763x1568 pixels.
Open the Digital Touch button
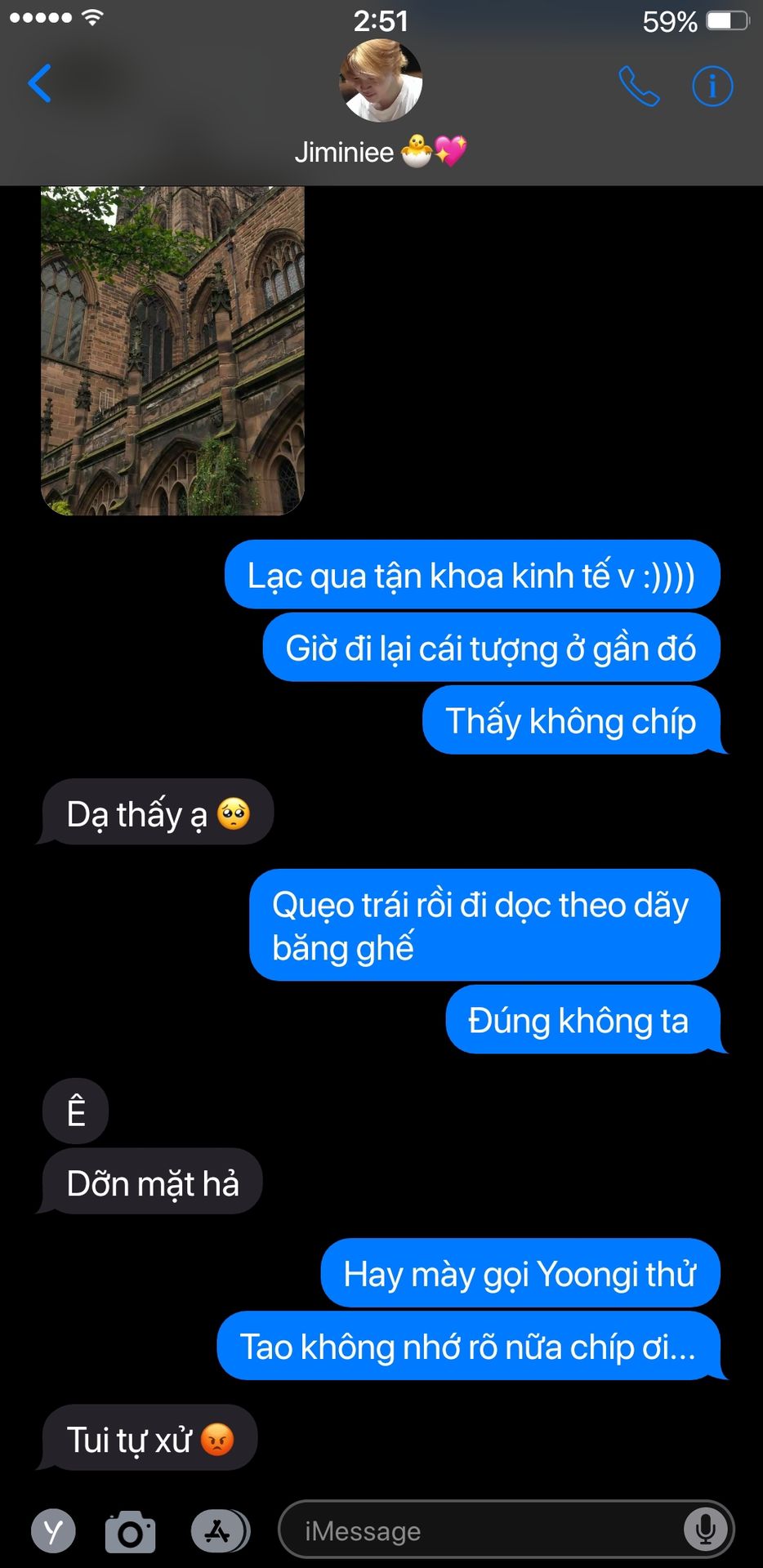[x=54, y=1531]
